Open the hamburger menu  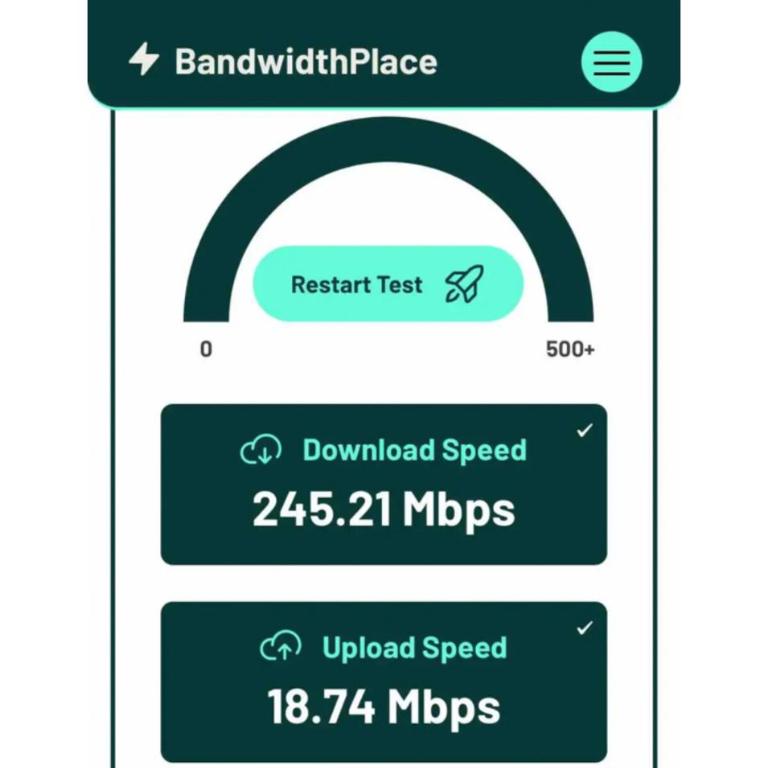coord(611,62)
